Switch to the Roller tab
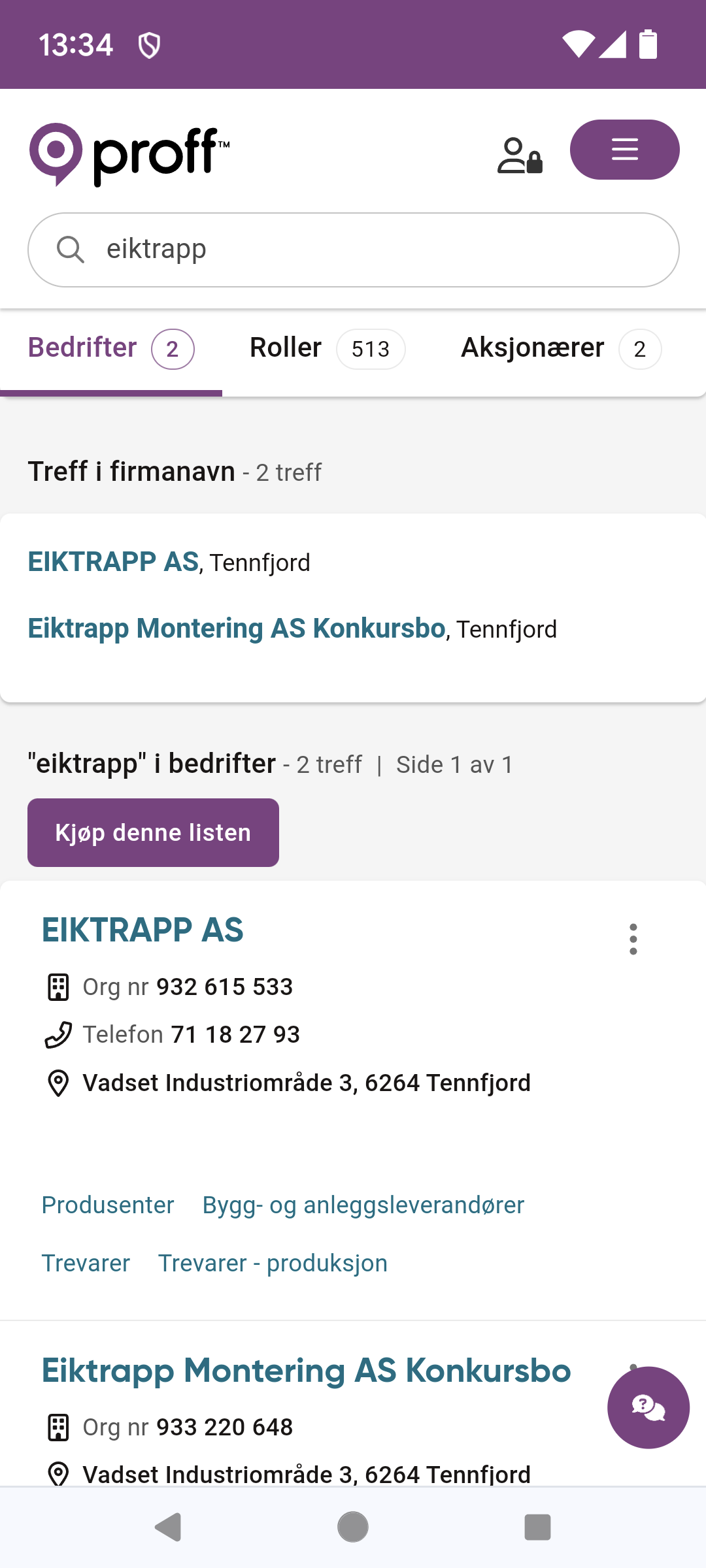The height and width of the screenshot is (1568, 706). 327,349
